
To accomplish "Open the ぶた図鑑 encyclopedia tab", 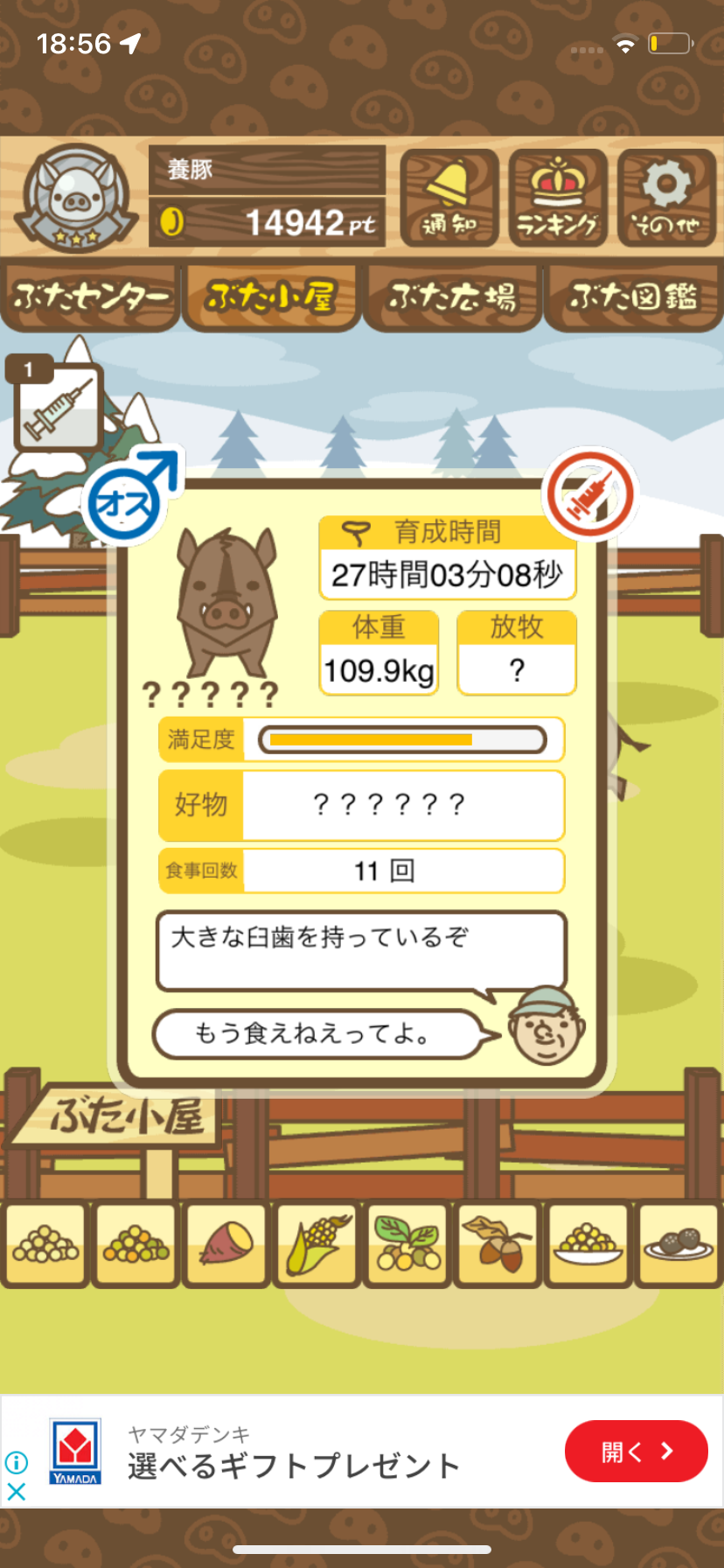I will (x=634, y=297).
